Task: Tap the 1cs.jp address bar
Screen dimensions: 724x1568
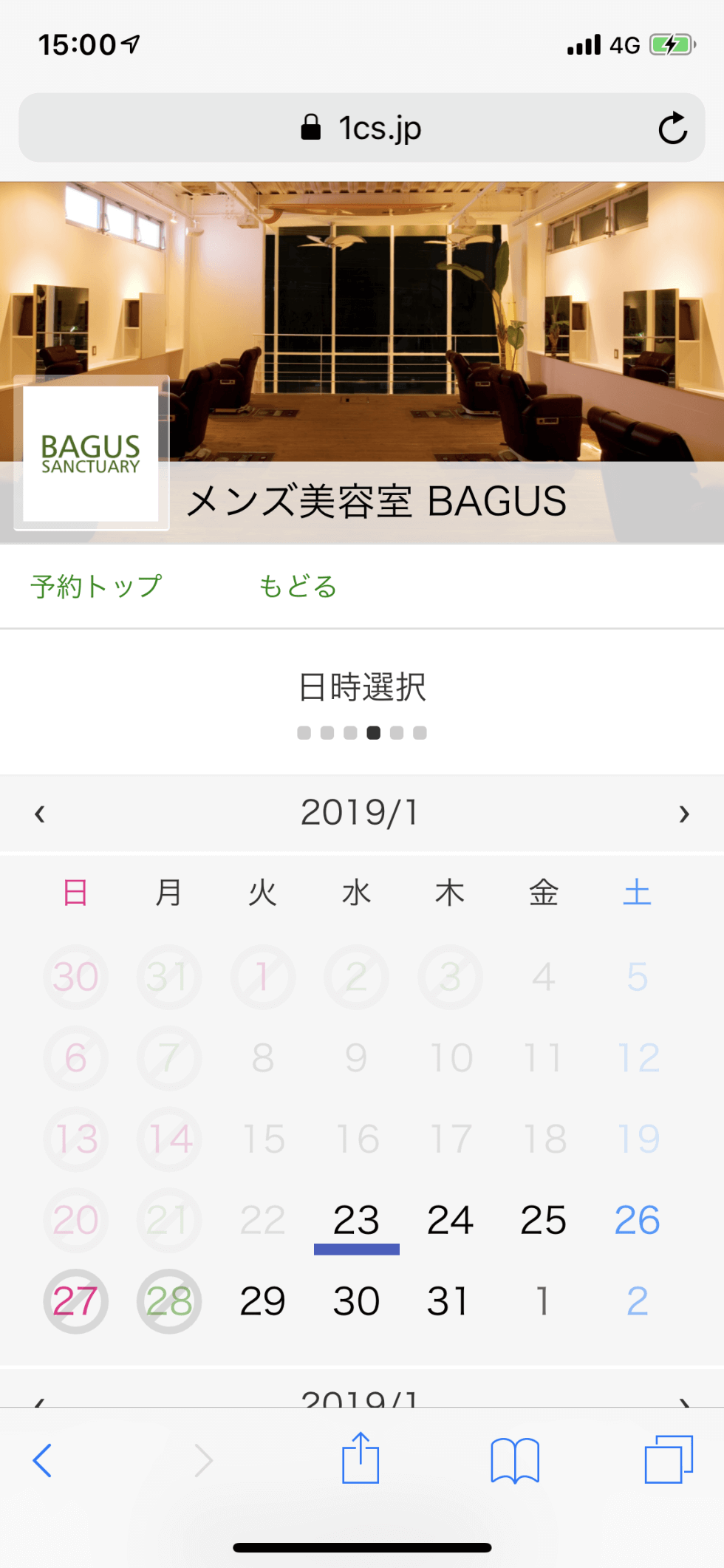Action: coord(361,128)
